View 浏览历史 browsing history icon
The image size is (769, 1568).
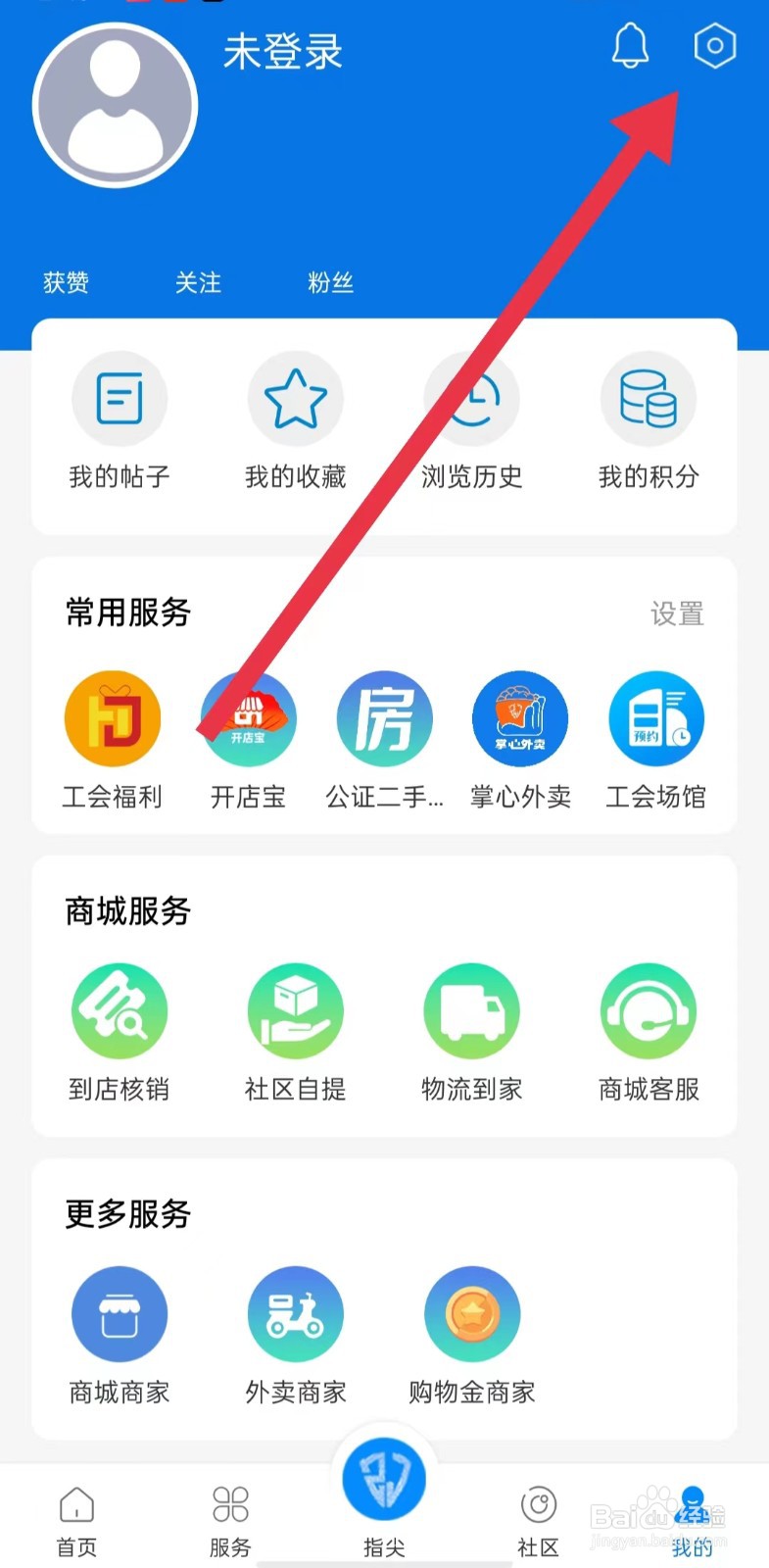pyautogui.click(x=471, y=399)
